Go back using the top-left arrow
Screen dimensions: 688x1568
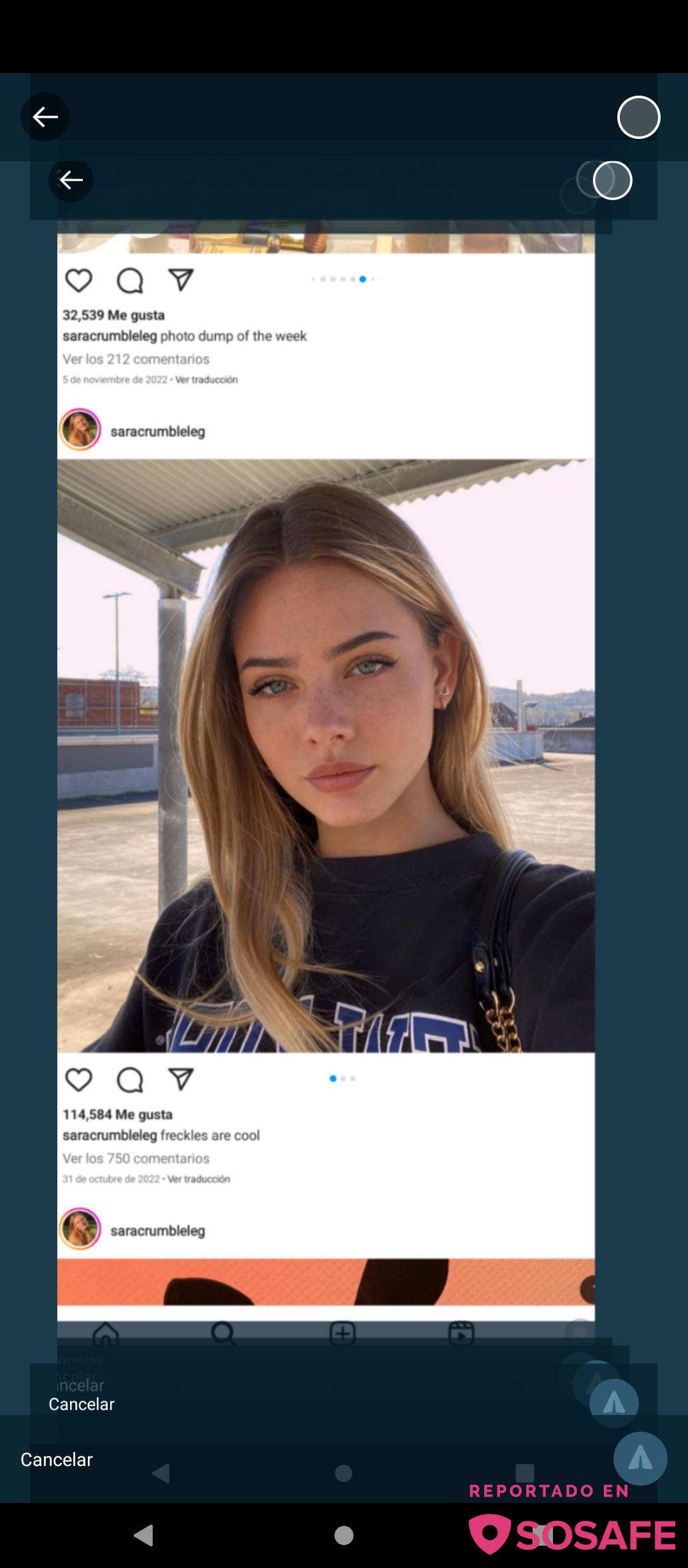click(x=45, y=117)
